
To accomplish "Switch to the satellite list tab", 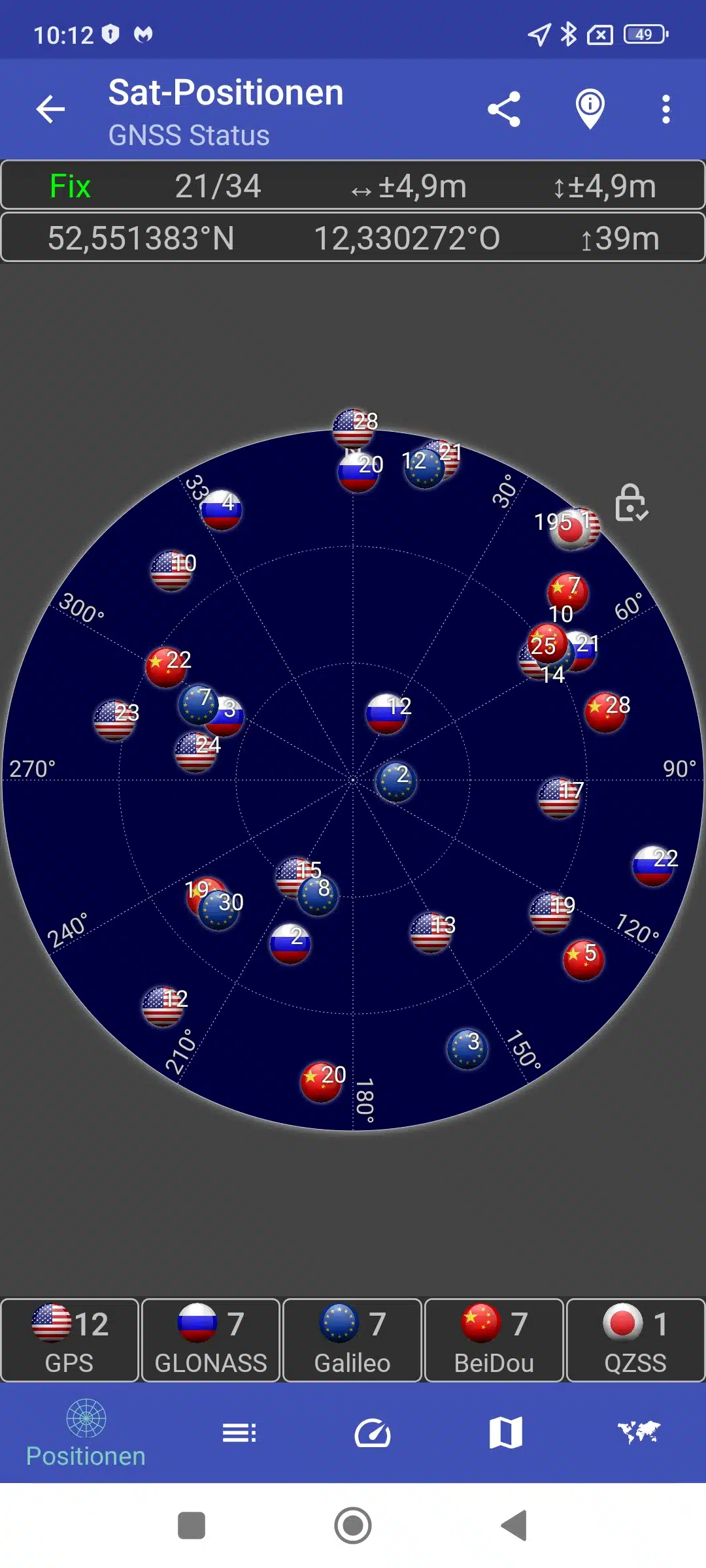I will tap(239, 1433).
